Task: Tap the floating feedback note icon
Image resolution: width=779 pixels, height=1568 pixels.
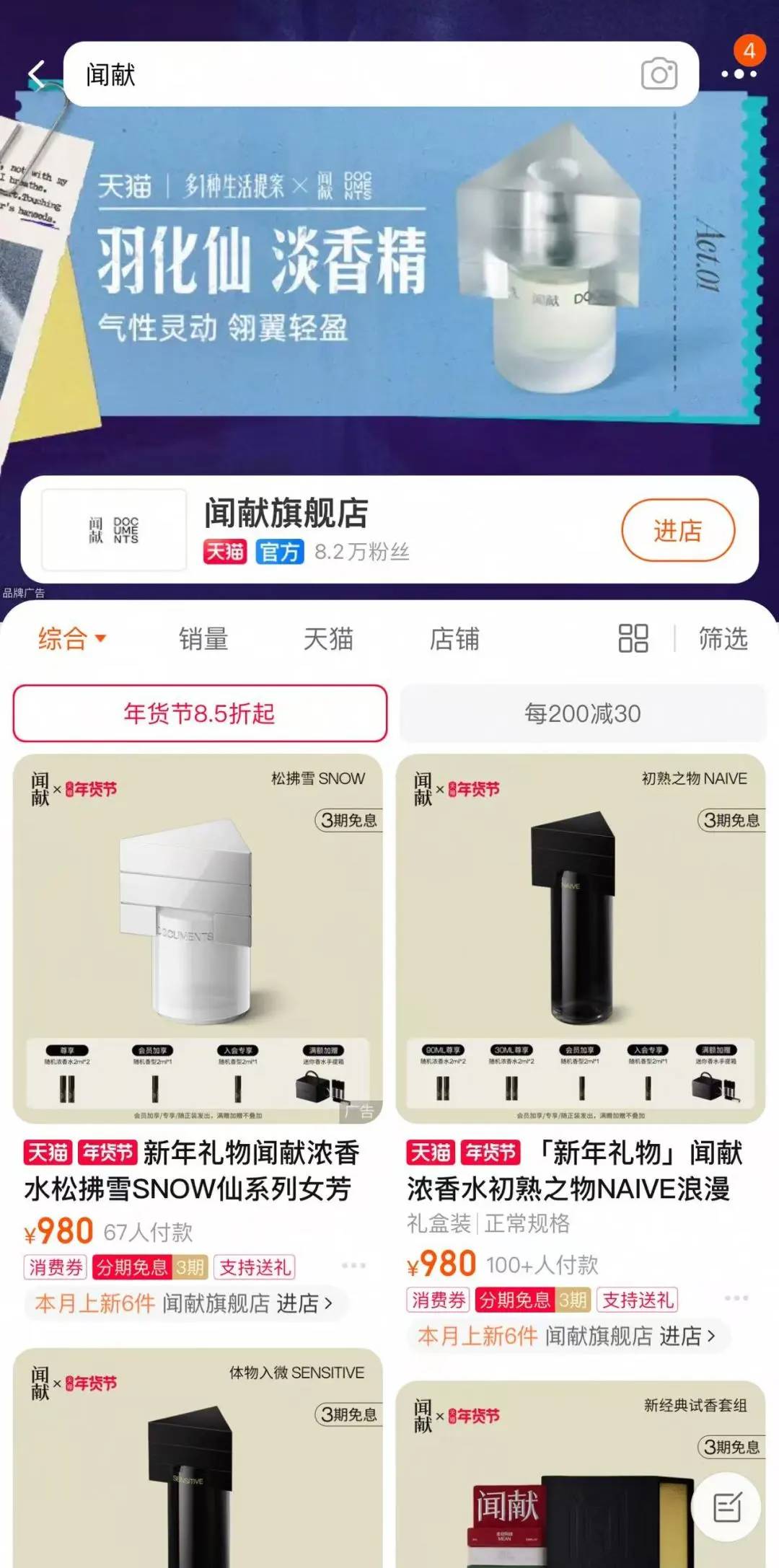Action: point(726,1507)
